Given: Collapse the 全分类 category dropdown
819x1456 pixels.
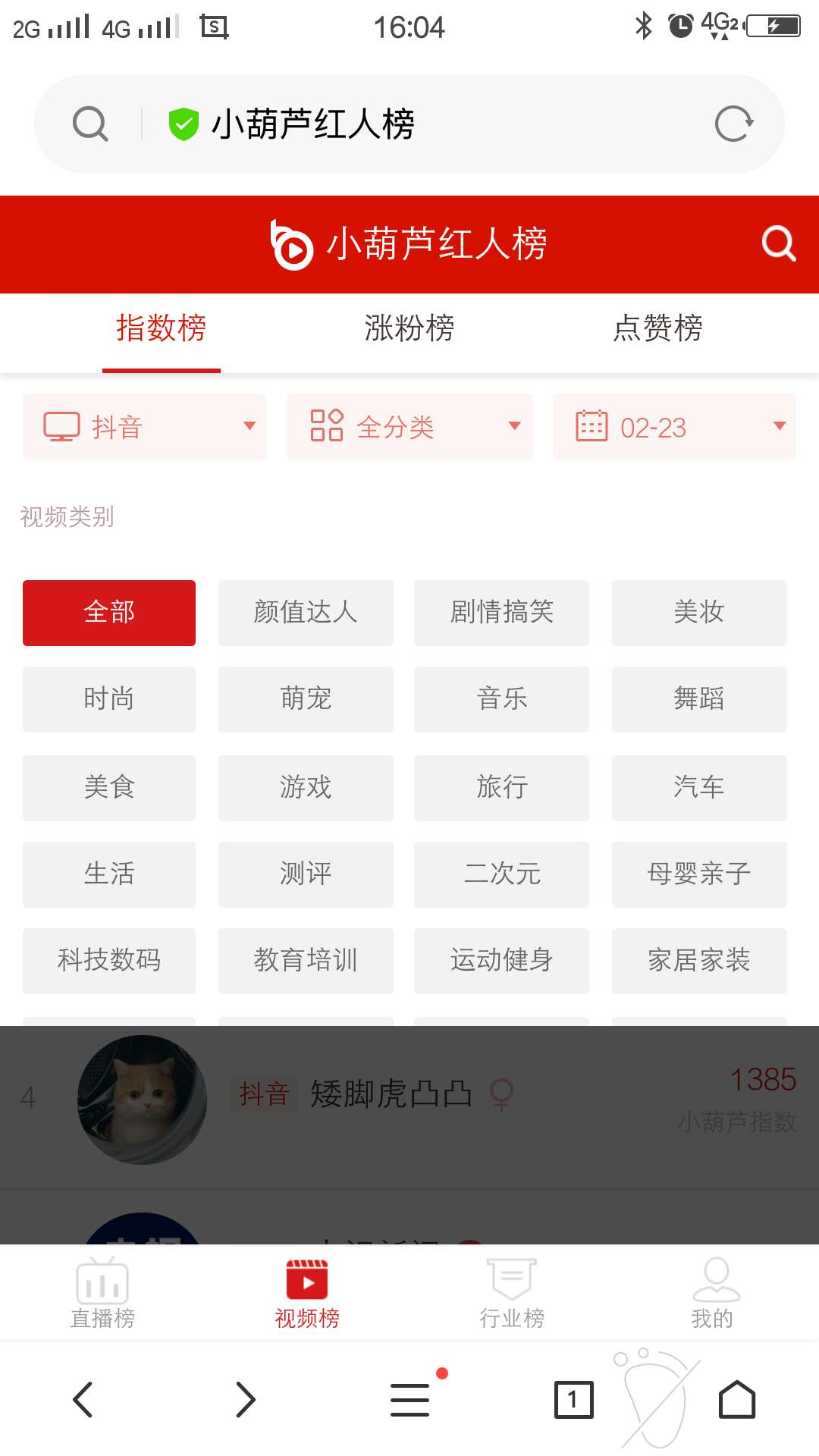Looking at the screenshot, I should point(409,427).
